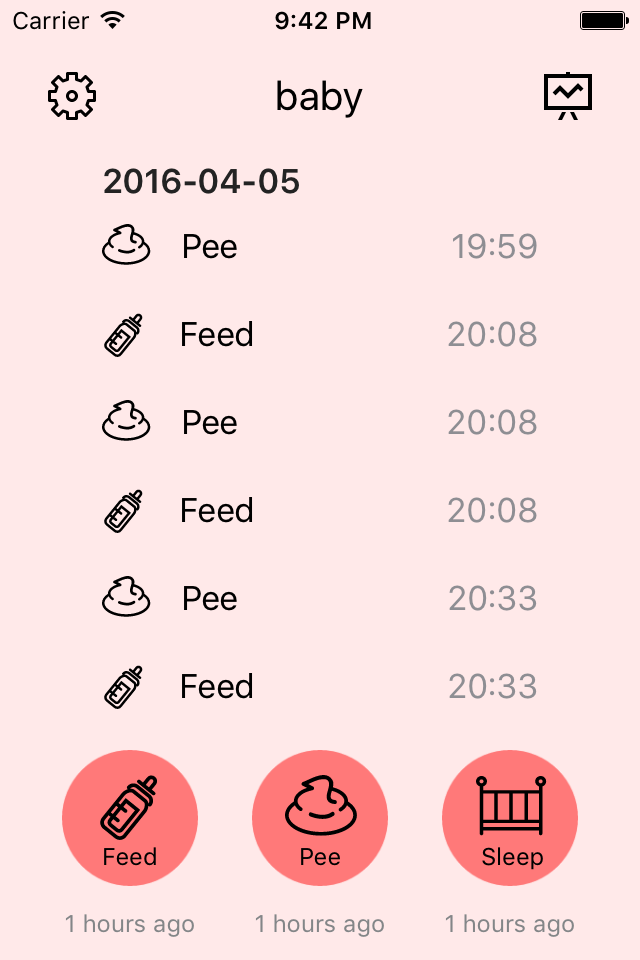View the Feed record at 20:33
The height and width of the screenshot is (960, 640).
[x=320, y=686]
